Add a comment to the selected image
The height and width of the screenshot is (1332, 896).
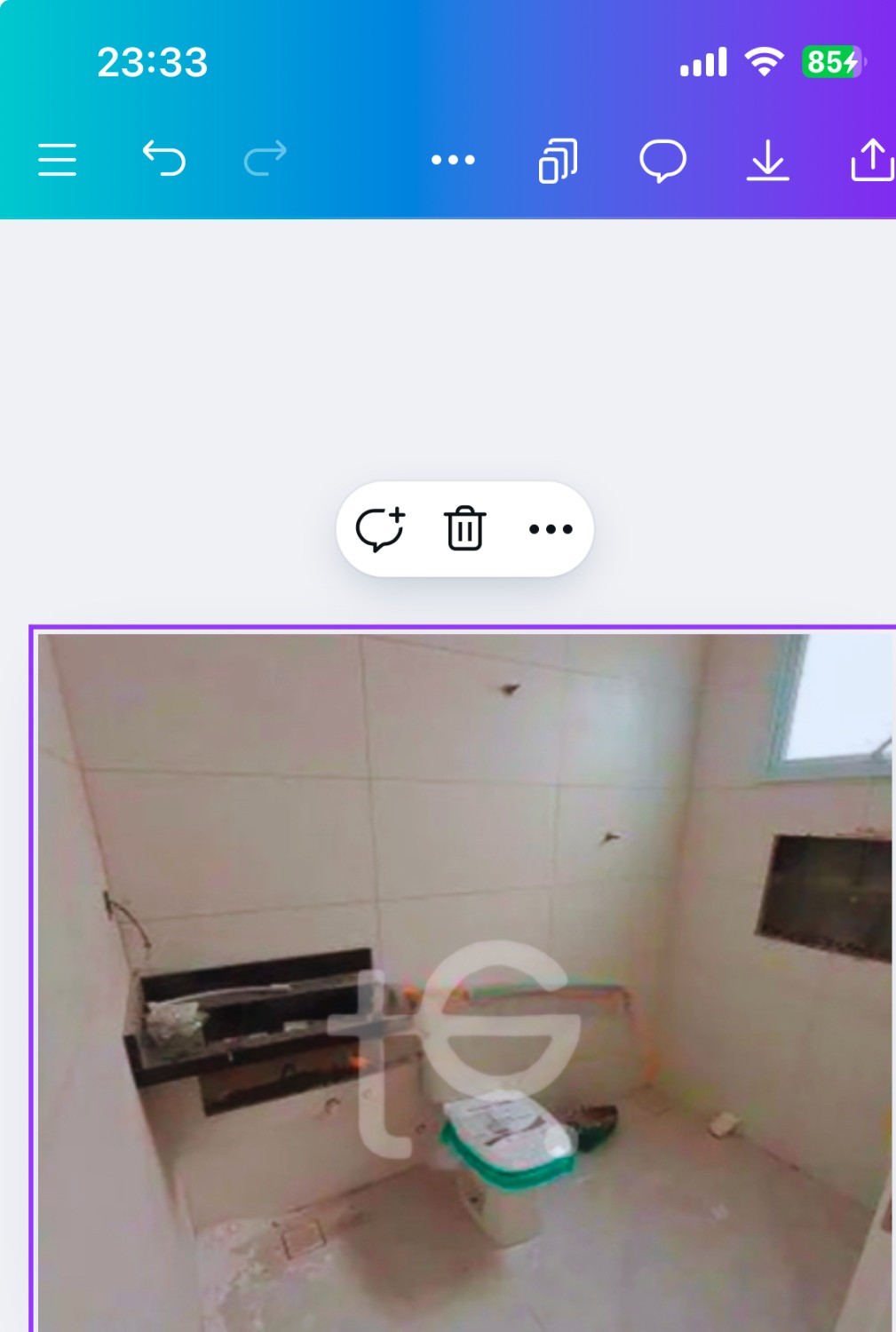(x=380, y=529)
